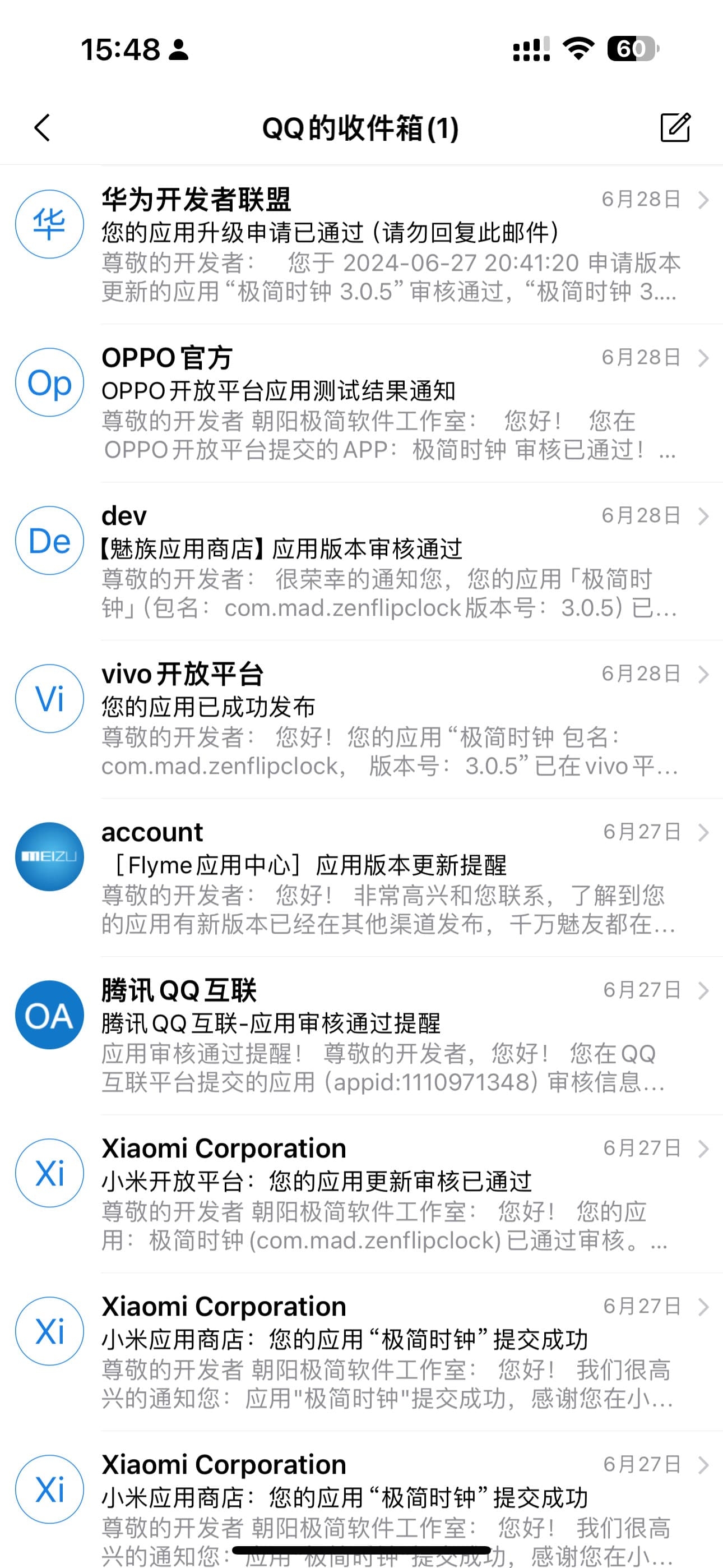This screenshot has height=1568, width=723.
Task: Open the 腾讯QQ互联 review approval email
Action: (390, 1036)
